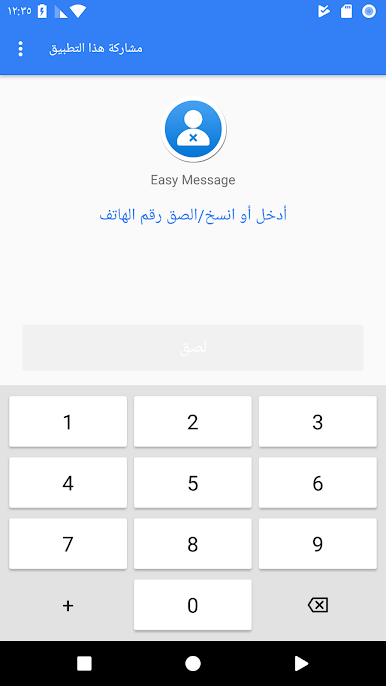This screenshot has height=686, width=386.
Task: Tap the paste (لصق) button
Action: coord(193,348)
